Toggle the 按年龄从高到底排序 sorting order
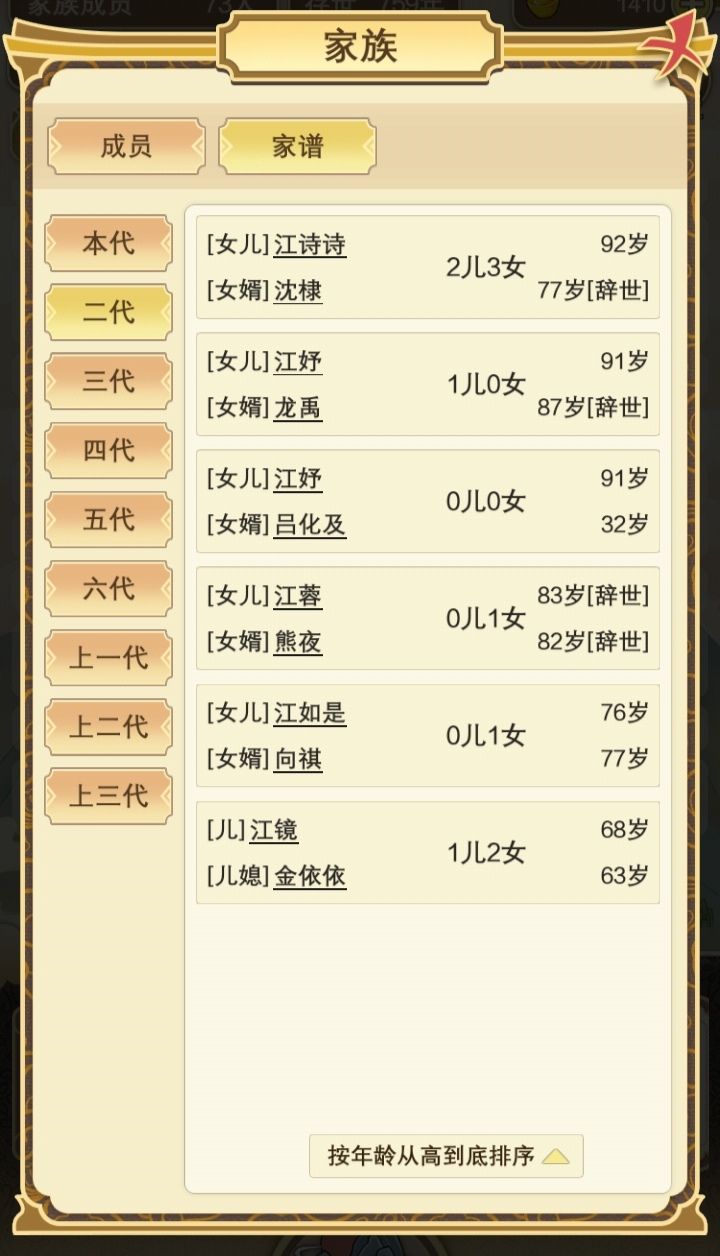Image resolution: width=720 pixels, height=1256 pixels. point(446,1155)
